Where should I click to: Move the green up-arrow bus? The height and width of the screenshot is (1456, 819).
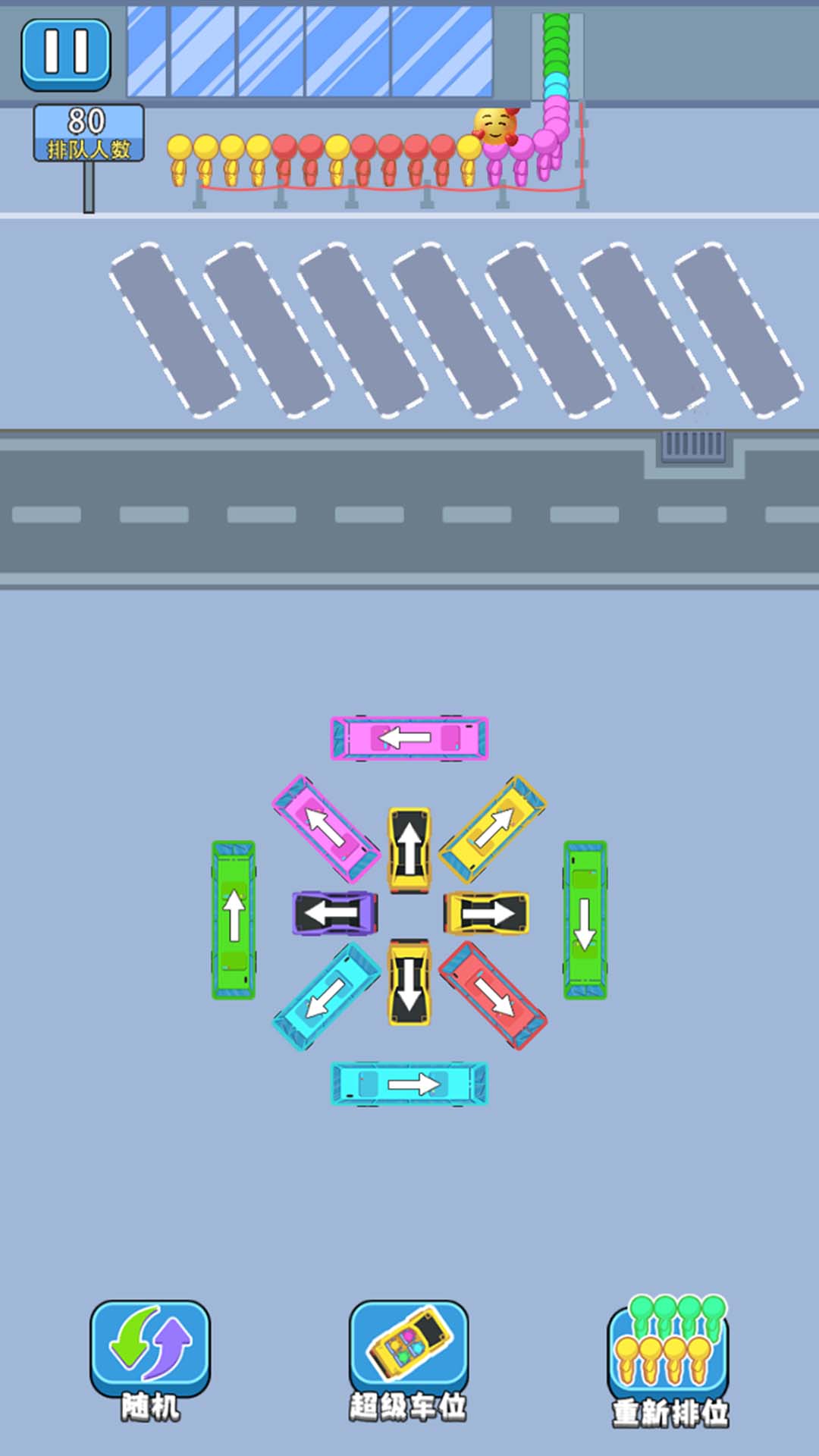coord(234,919)
